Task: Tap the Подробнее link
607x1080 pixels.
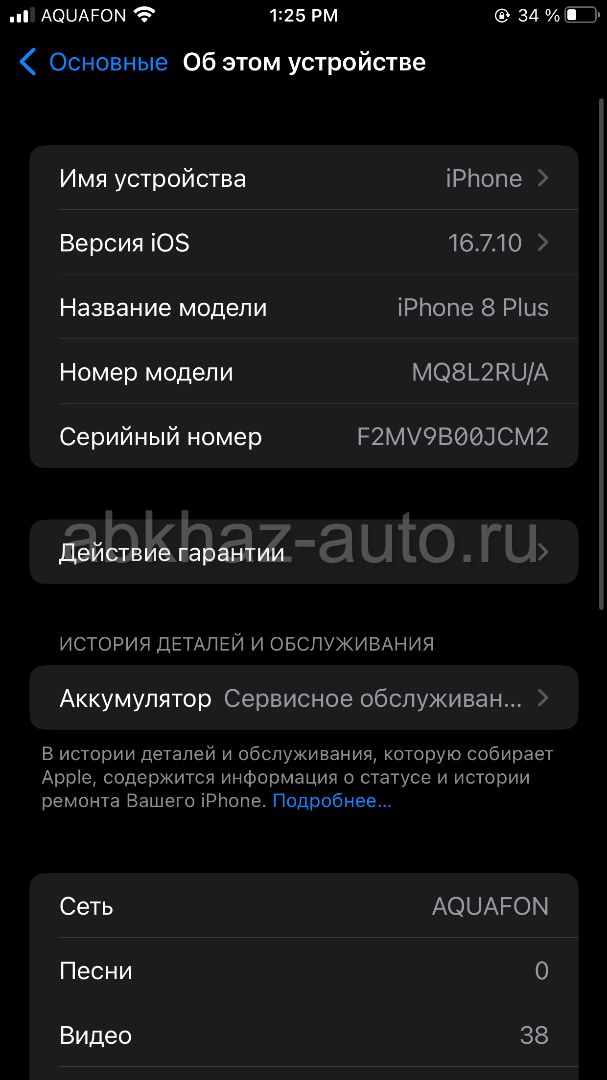Action: coord(332,800)
